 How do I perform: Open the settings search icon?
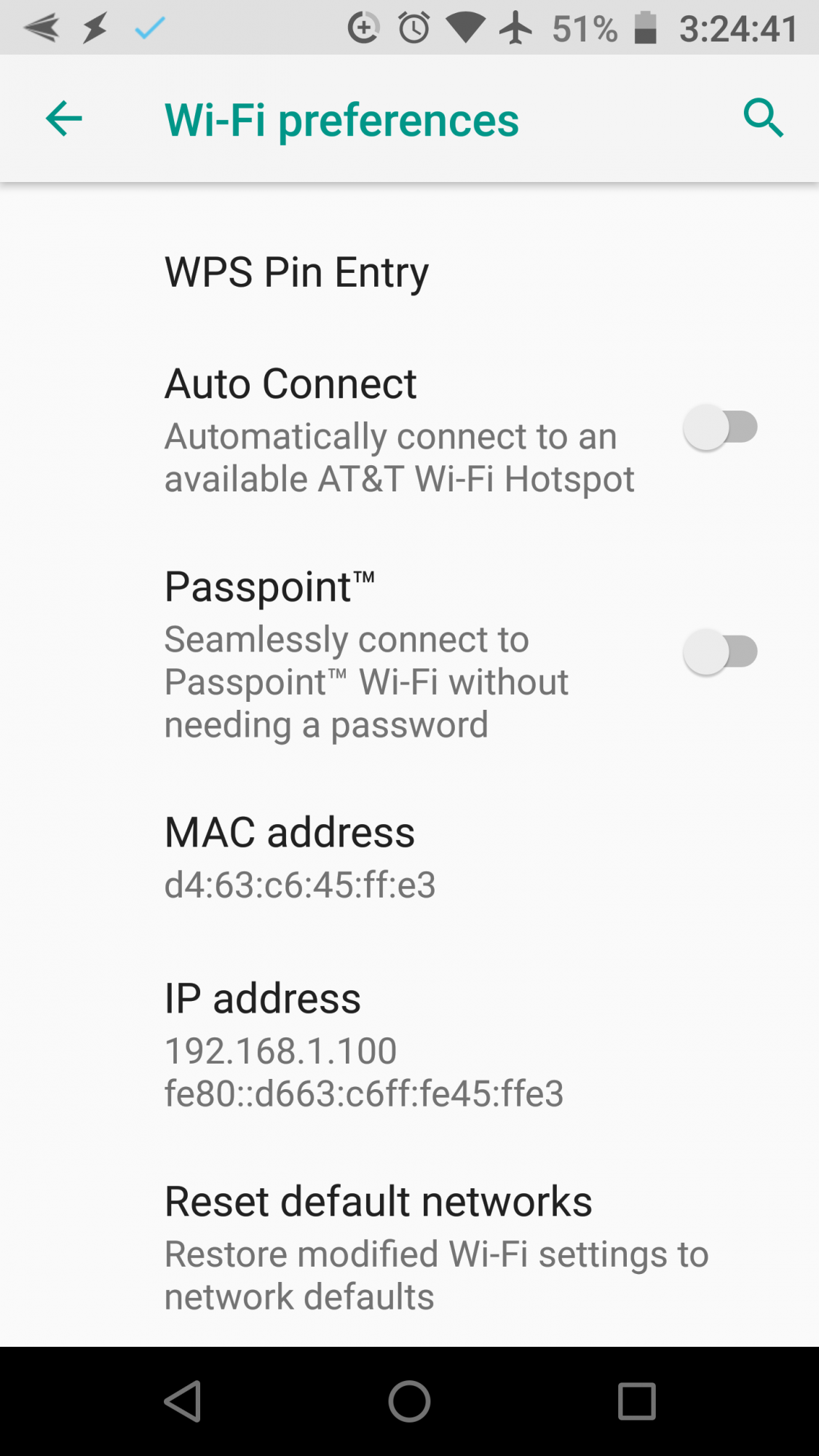[763, 119]
